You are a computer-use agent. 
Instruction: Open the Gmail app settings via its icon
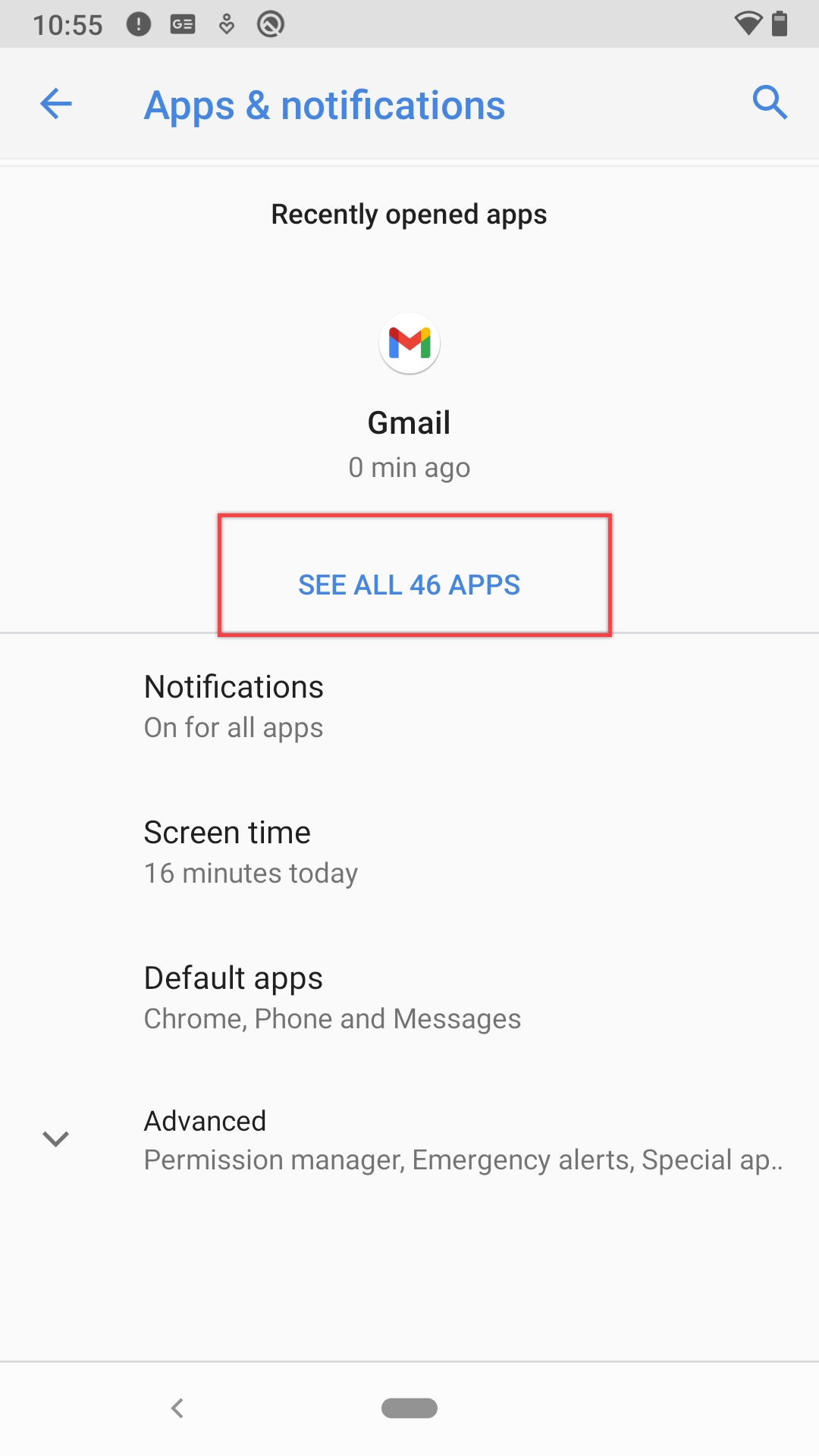pyautogui.click(x=409, y=343)
